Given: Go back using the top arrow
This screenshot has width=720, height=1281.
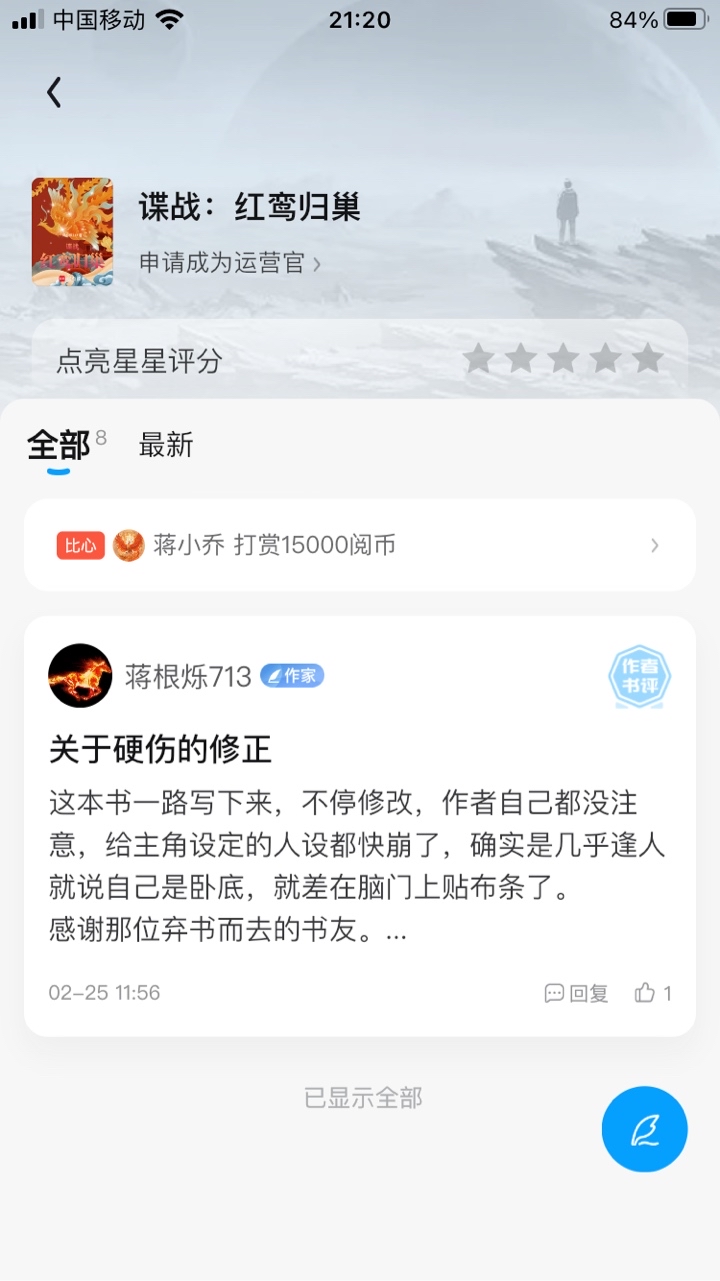Looking at the screenshot, I should tap(54, 92).
